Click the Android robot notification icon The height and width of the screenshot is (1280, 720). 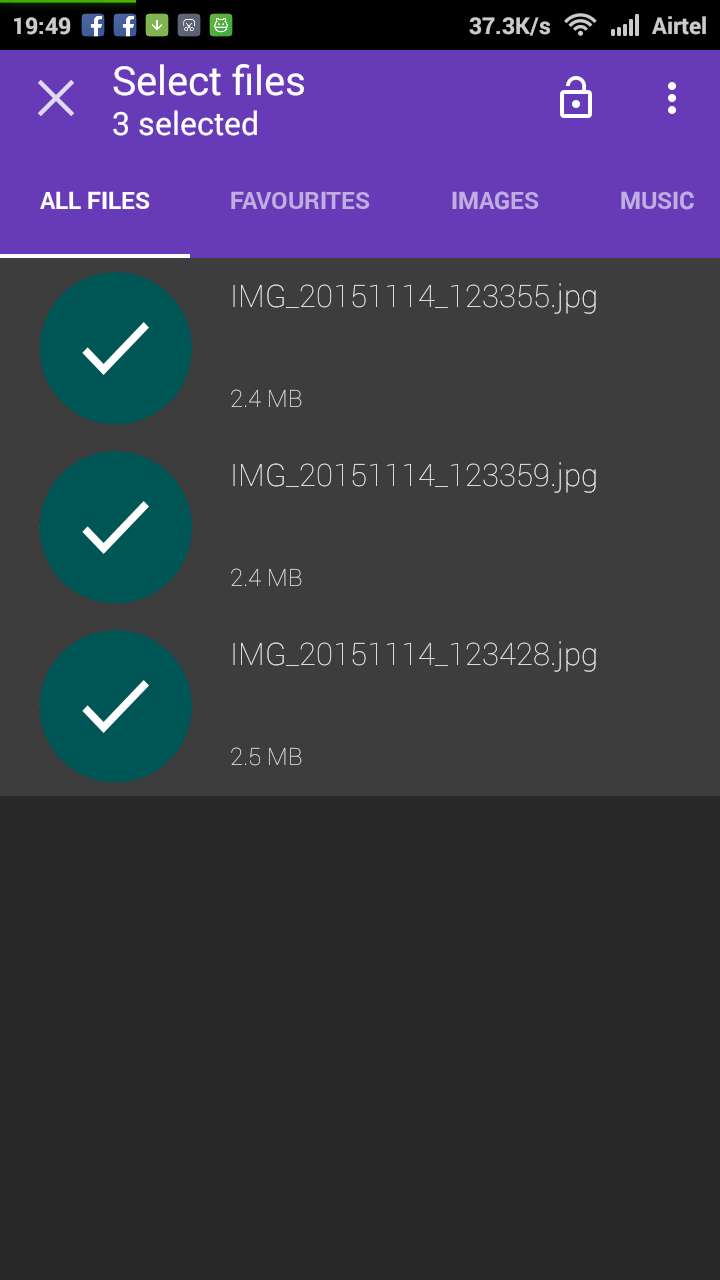[x=219, y=25]
